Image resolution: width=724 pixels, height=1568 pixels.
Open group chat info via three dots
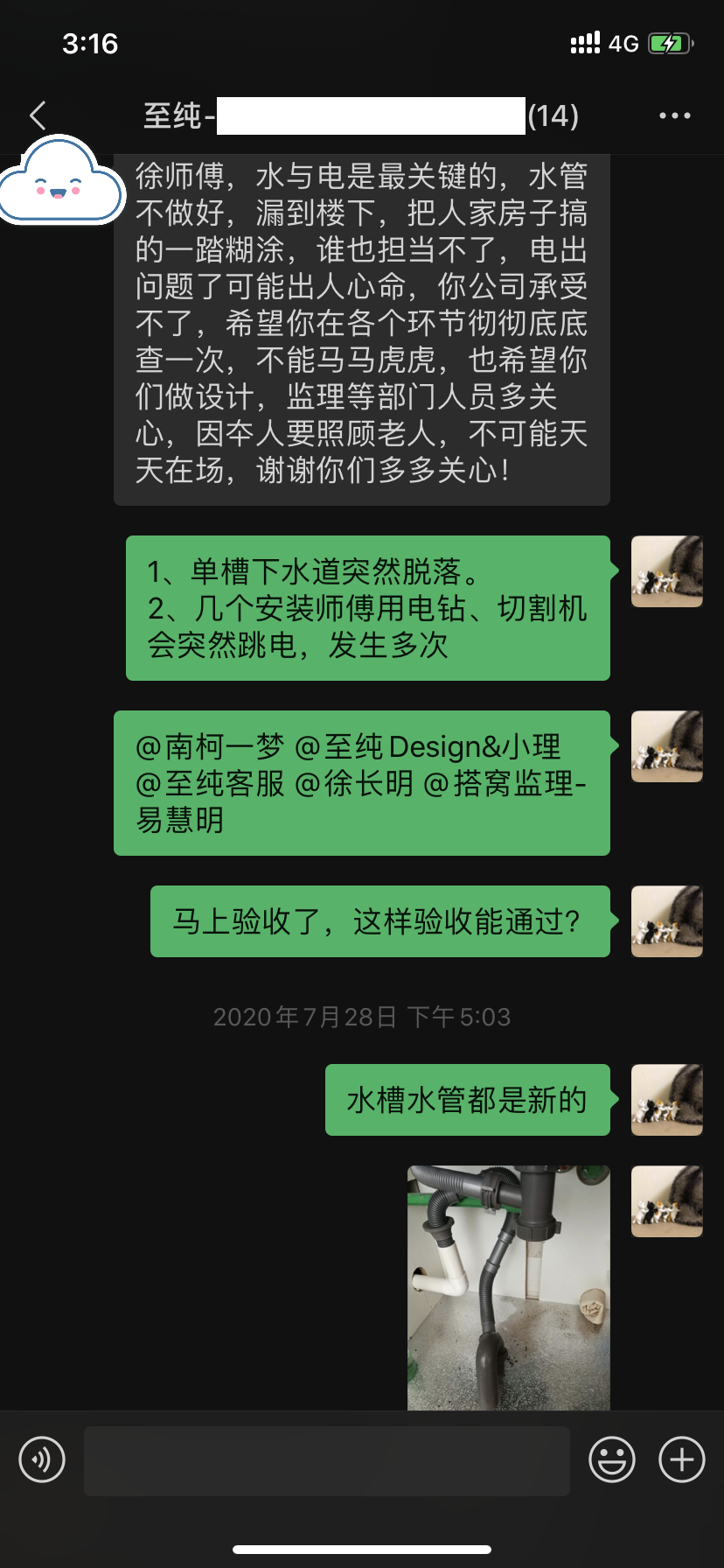[x=674, y=115]
